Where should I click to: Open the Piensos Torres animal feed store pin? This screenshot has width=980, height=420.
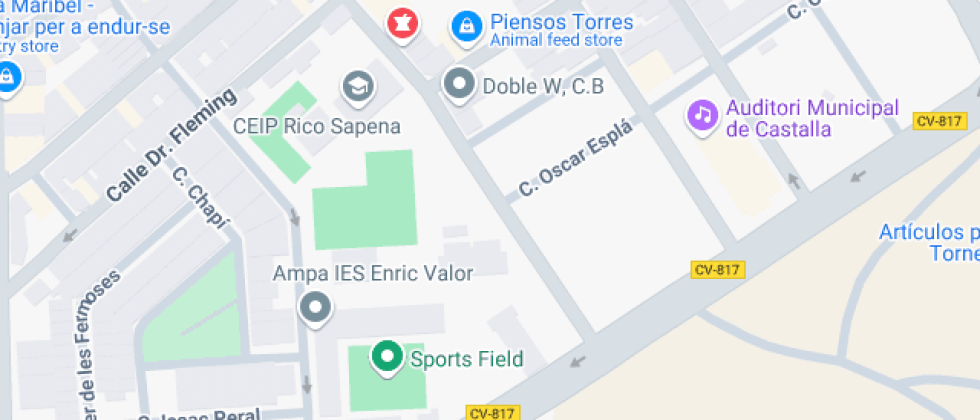pyautogui.click(x=465, y=27)
